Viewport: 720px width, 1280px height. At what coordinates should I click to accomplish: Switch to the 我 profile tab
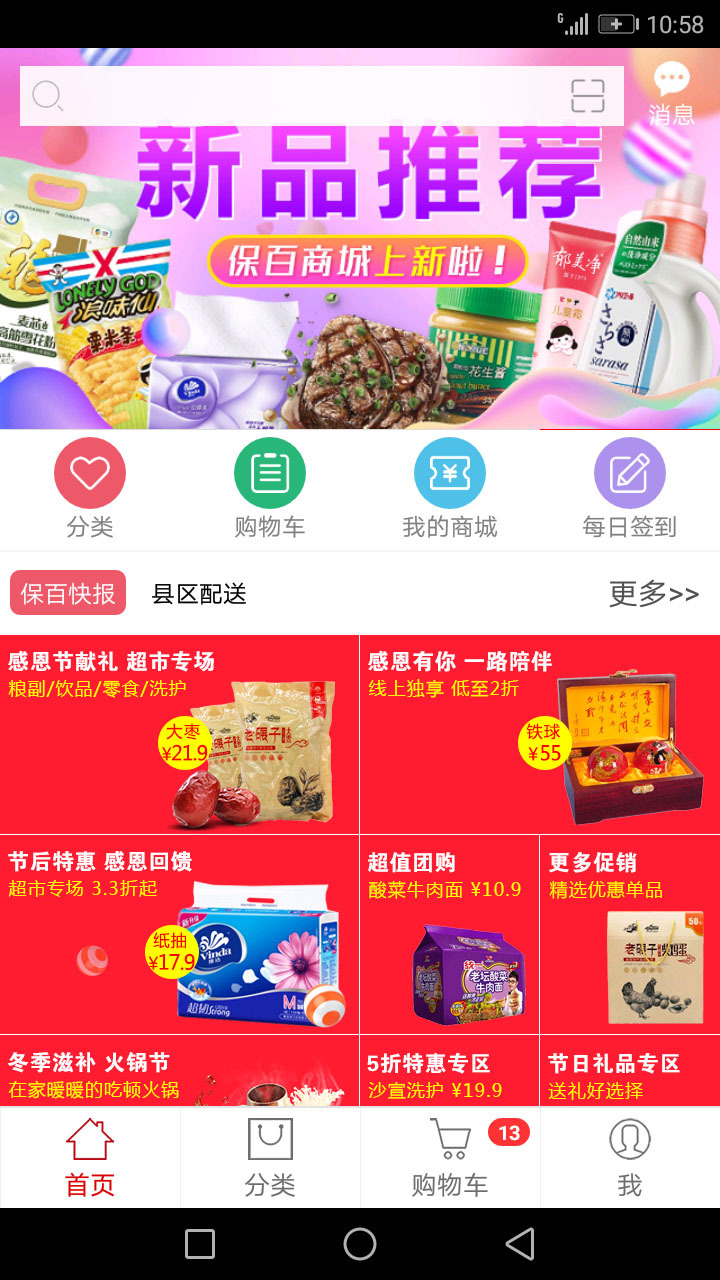pyautogui.click(x=630, y=1158)
